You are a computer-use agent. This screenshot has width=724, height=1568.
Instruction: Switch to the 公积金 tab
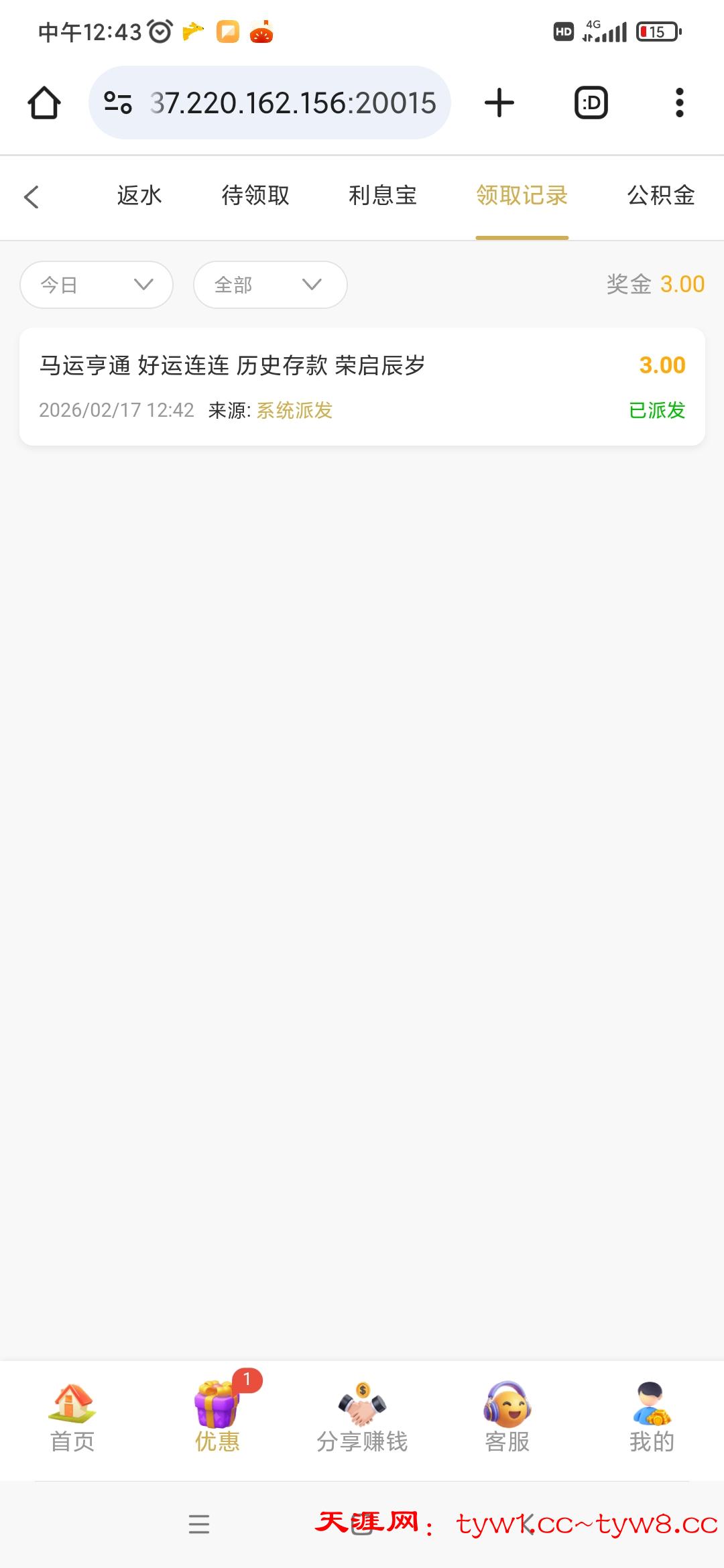coord(661,196)
